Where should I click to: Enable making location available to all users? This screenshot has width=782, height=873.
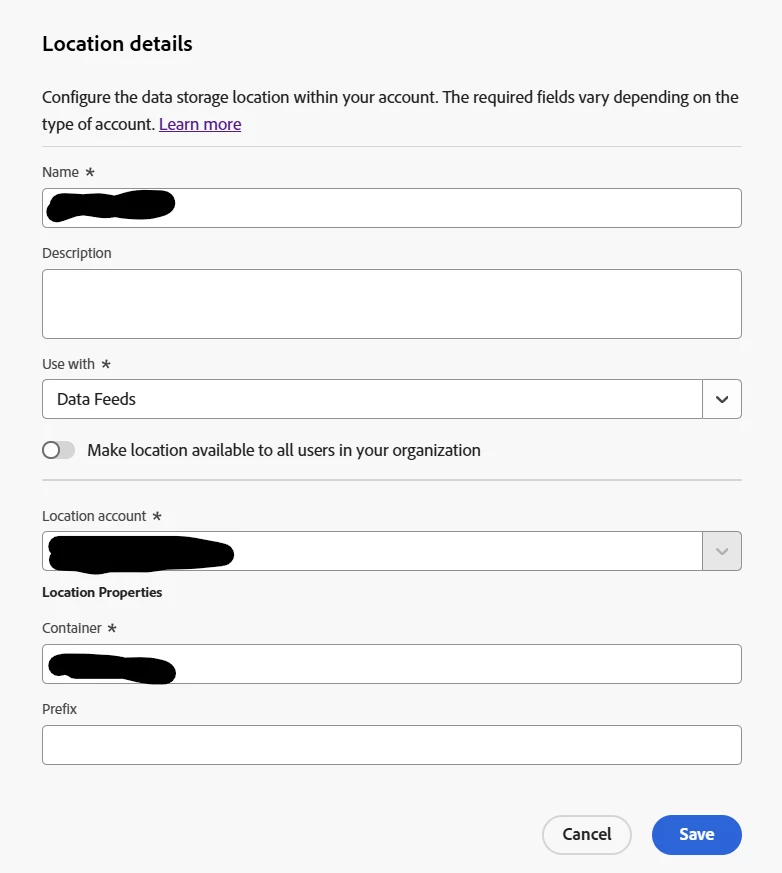point(59,450)
